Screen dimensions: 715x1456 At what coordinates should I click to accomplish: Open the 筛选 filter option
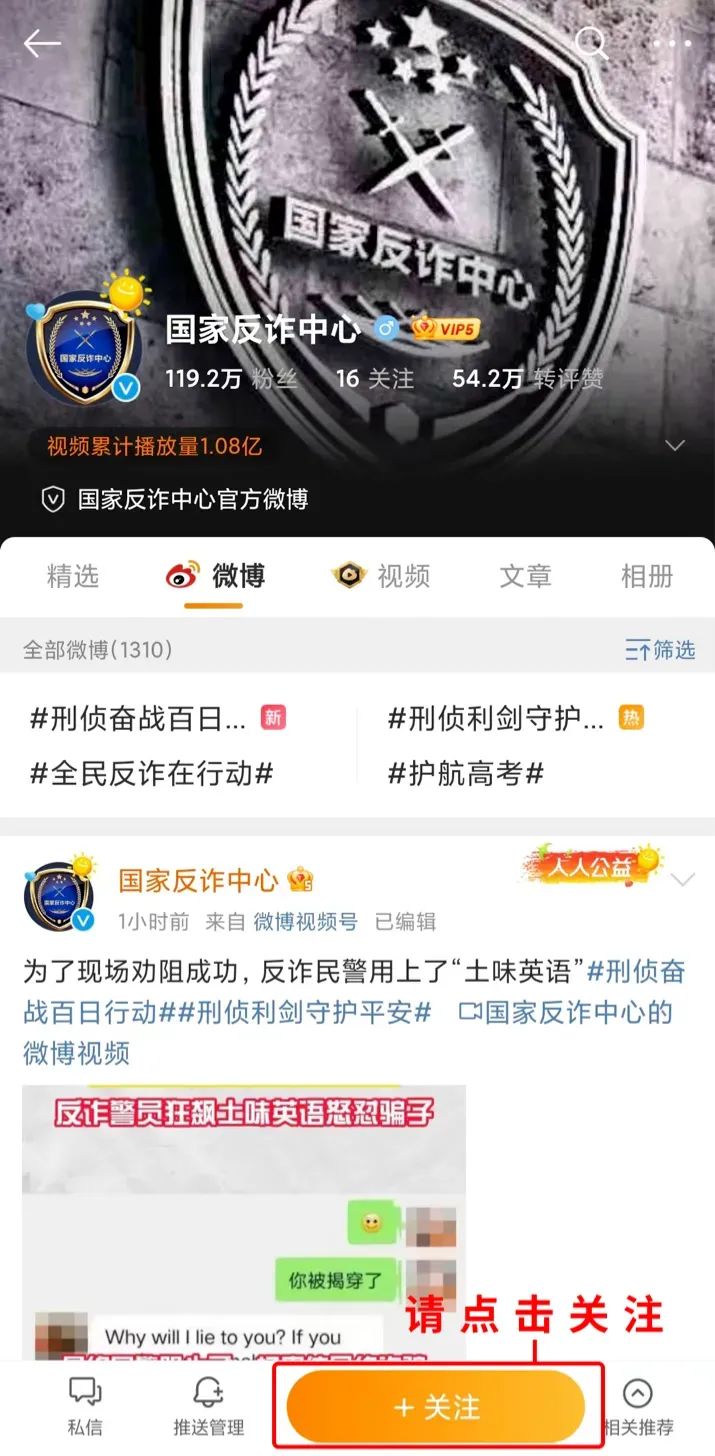[660, 650]
